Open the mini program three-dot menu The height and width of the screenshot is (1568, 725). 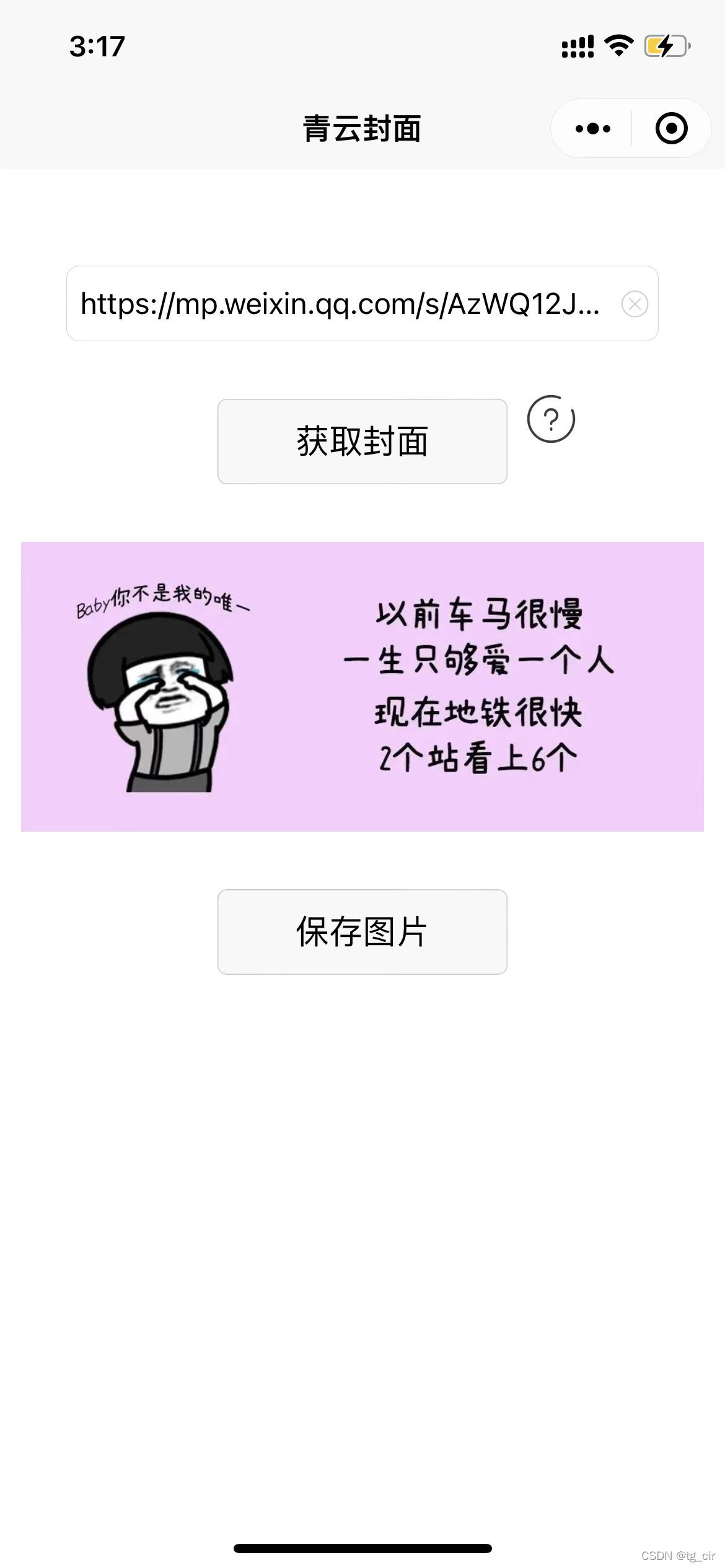click(592, 129)
